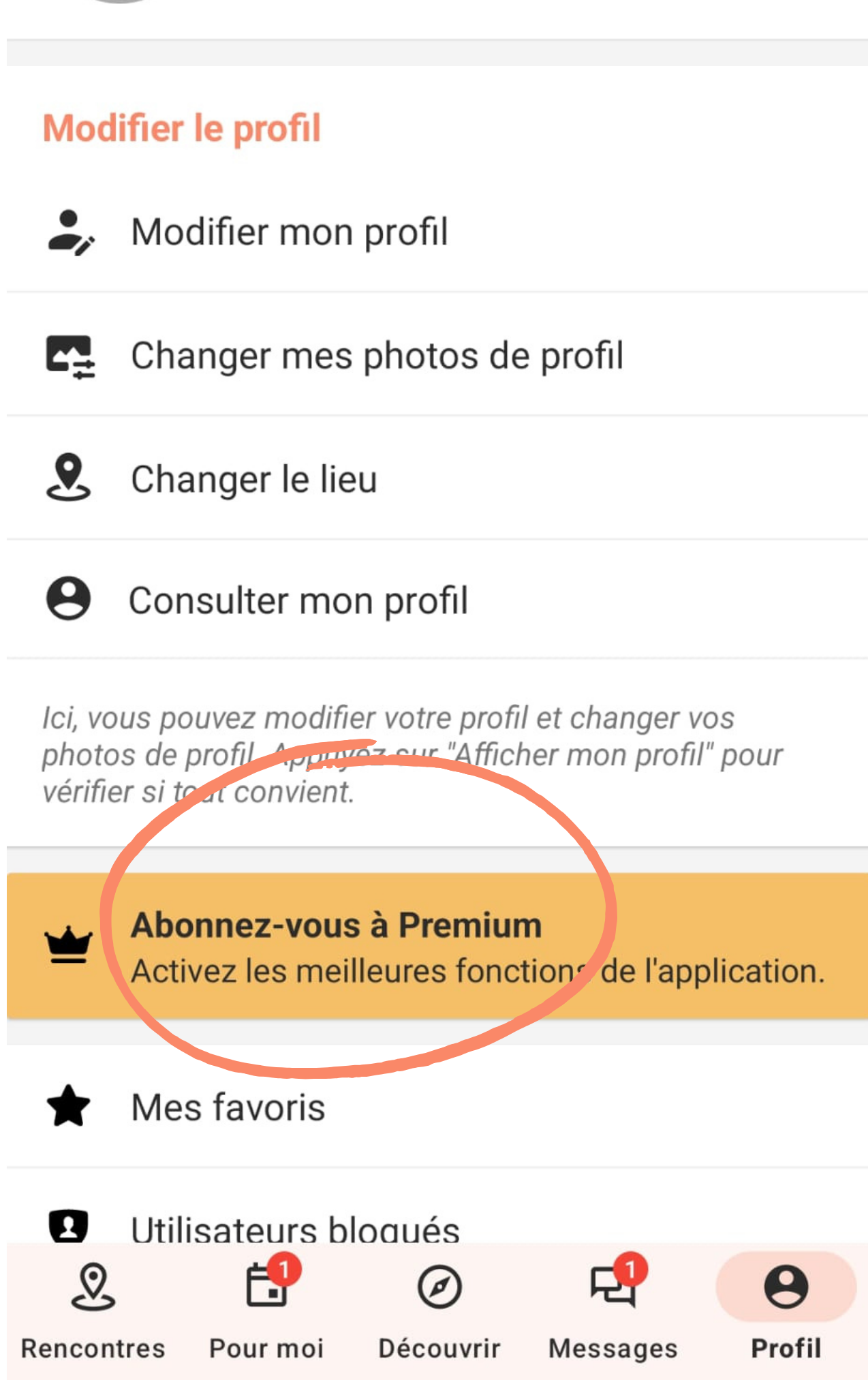This screenshot has width=868, height=1380.
Task: Open Utilisateurs bloqués list
Action: point(295,1227)
